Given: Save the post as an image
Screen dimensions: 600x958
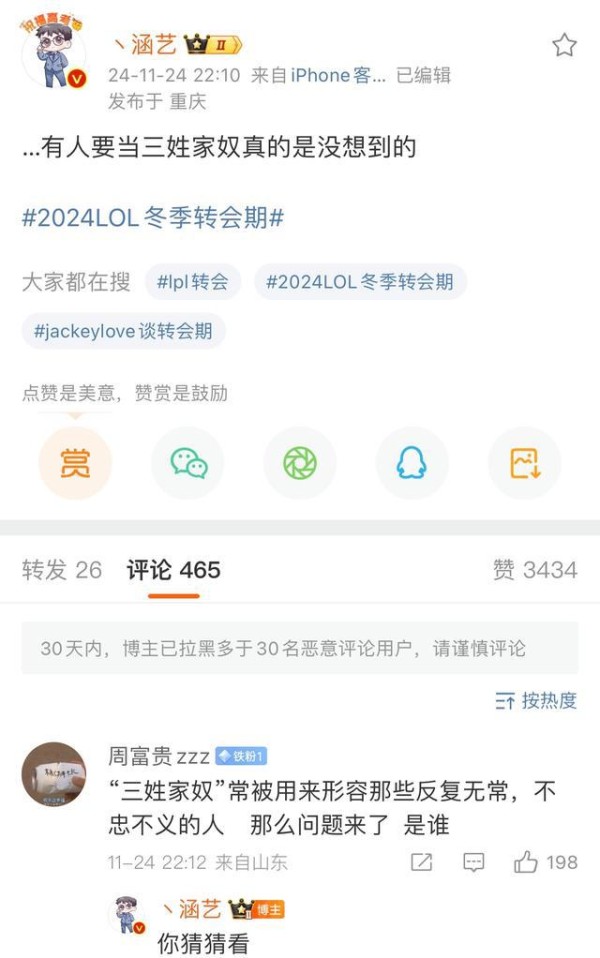Looking at the screenshot, I should [x=524, y=463].
